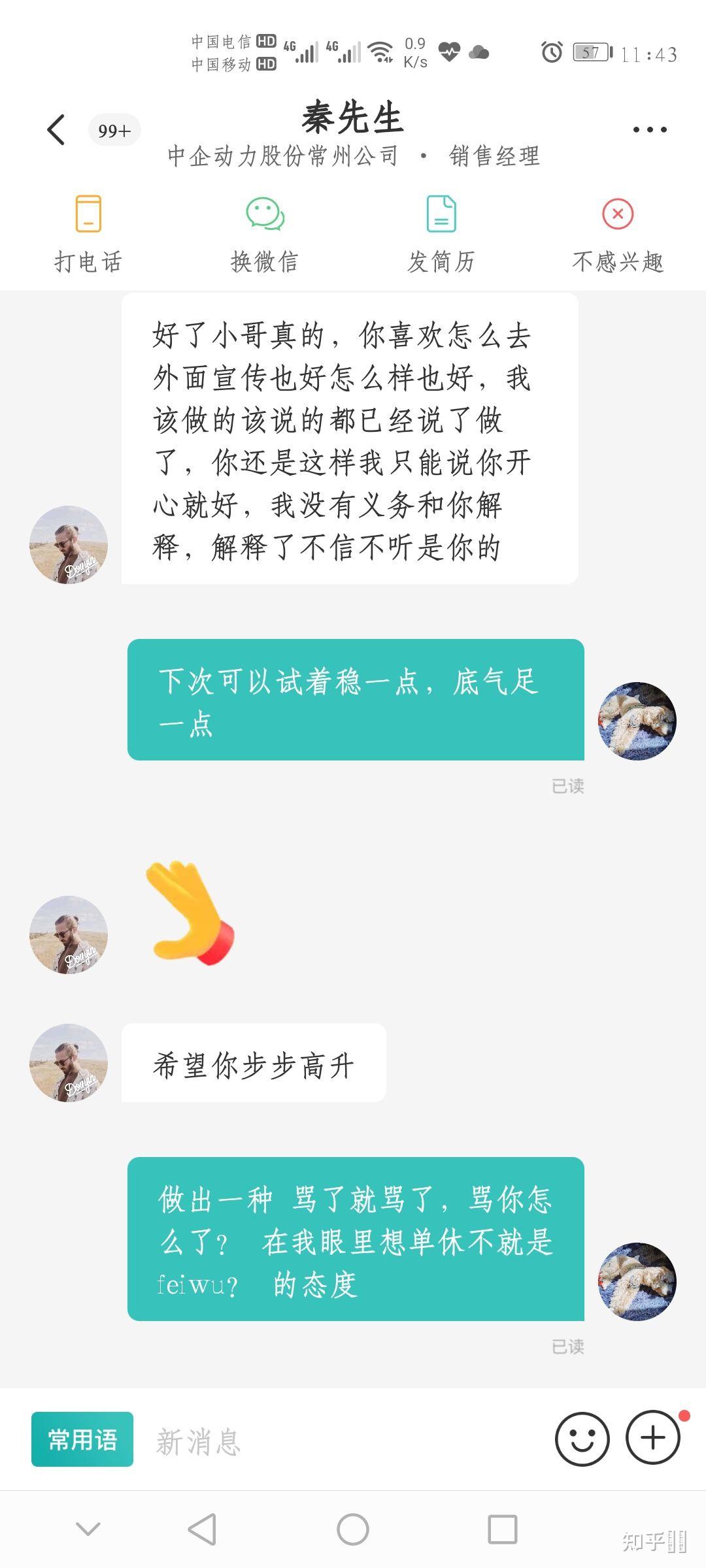This screenshot has height=1568, width=706.
Task: Go back to the message list
Action: click(x=57, y=129)
